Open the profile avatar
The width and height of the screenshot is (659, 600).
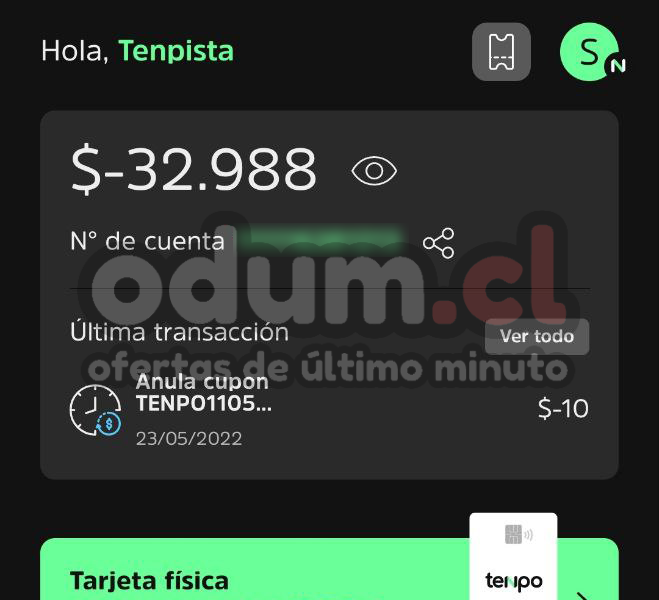[x=590, y=52]
